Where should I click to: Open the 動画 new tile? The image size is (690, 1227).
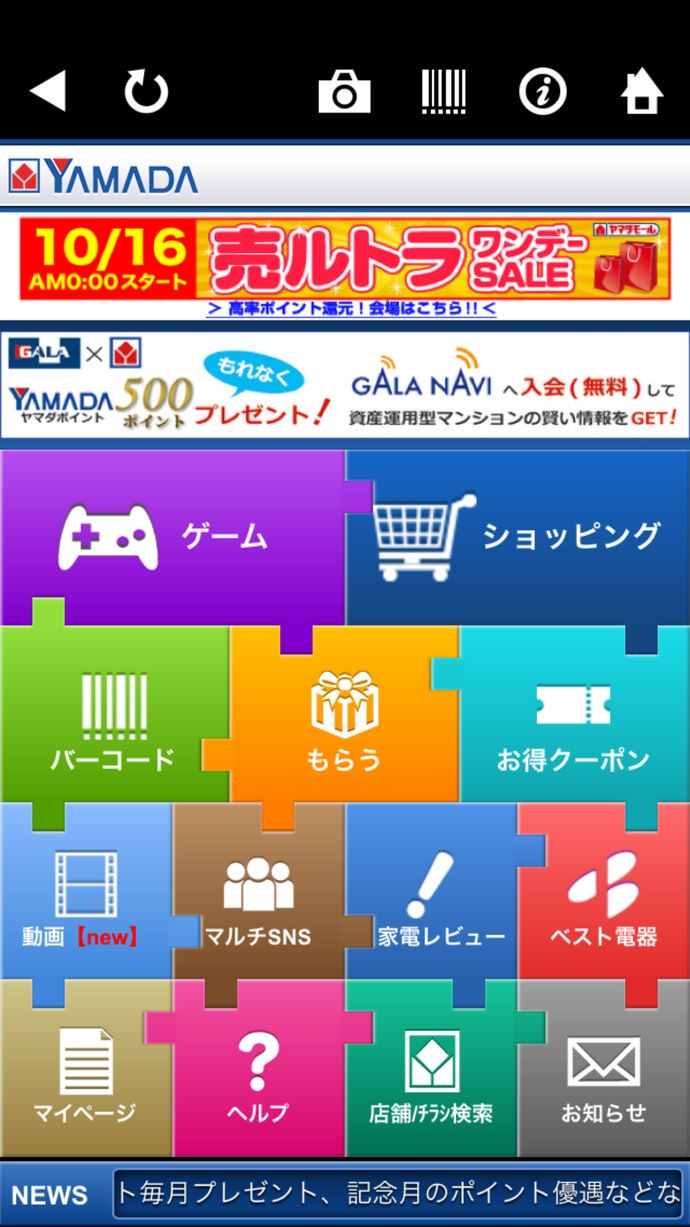click(x=86, y=892)
